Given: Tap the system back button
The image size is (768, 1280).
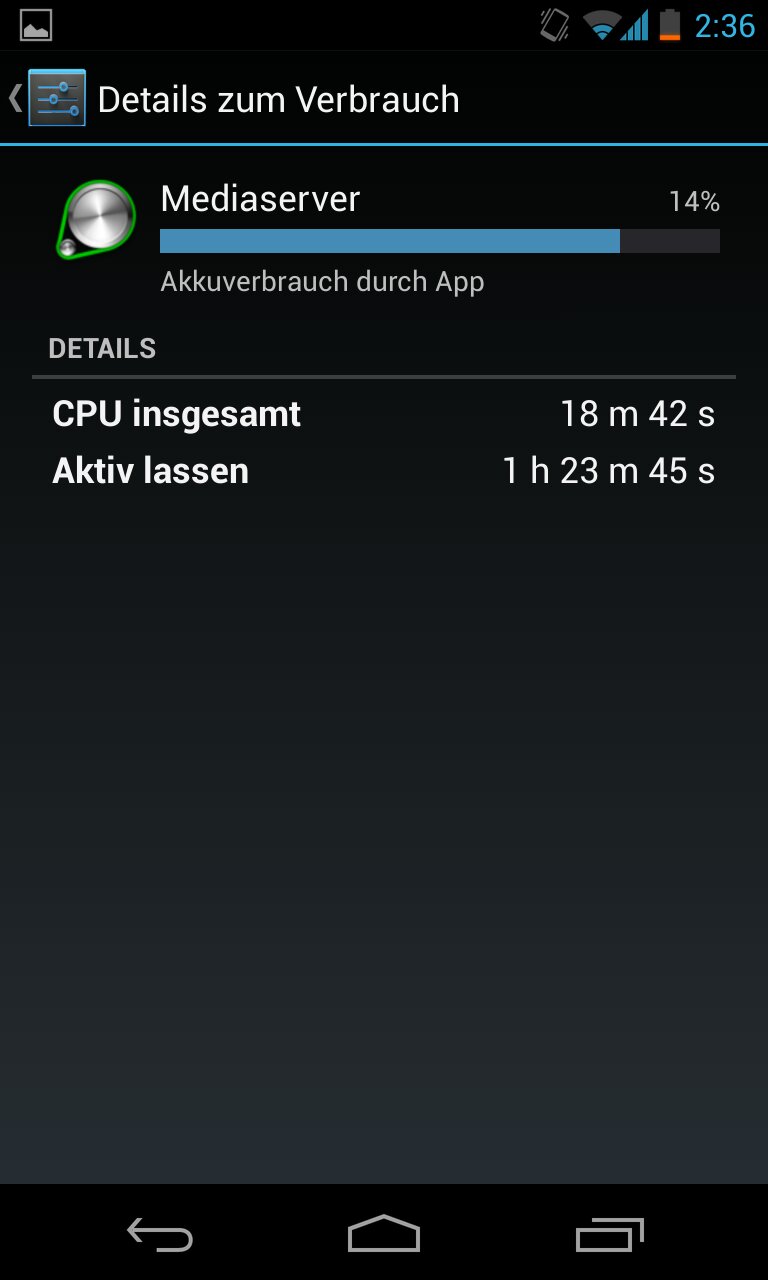Looking at the screenshot, I should (160, 1236).
